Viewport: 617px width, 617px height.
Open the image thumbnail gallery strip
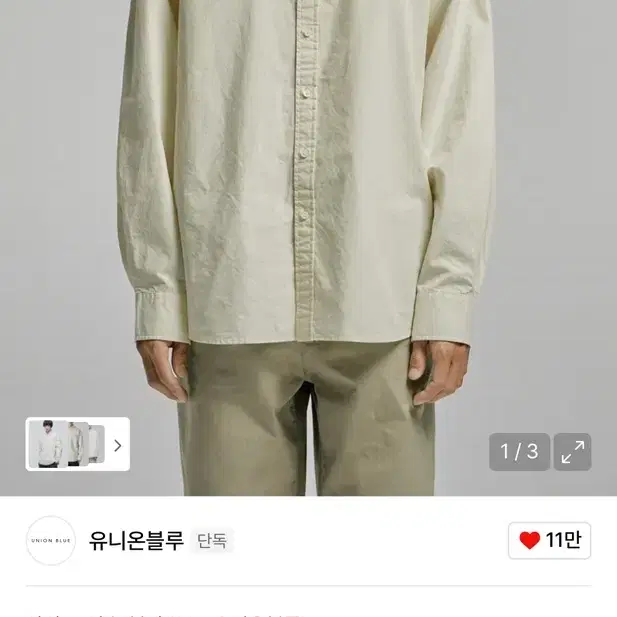(78, 444)
